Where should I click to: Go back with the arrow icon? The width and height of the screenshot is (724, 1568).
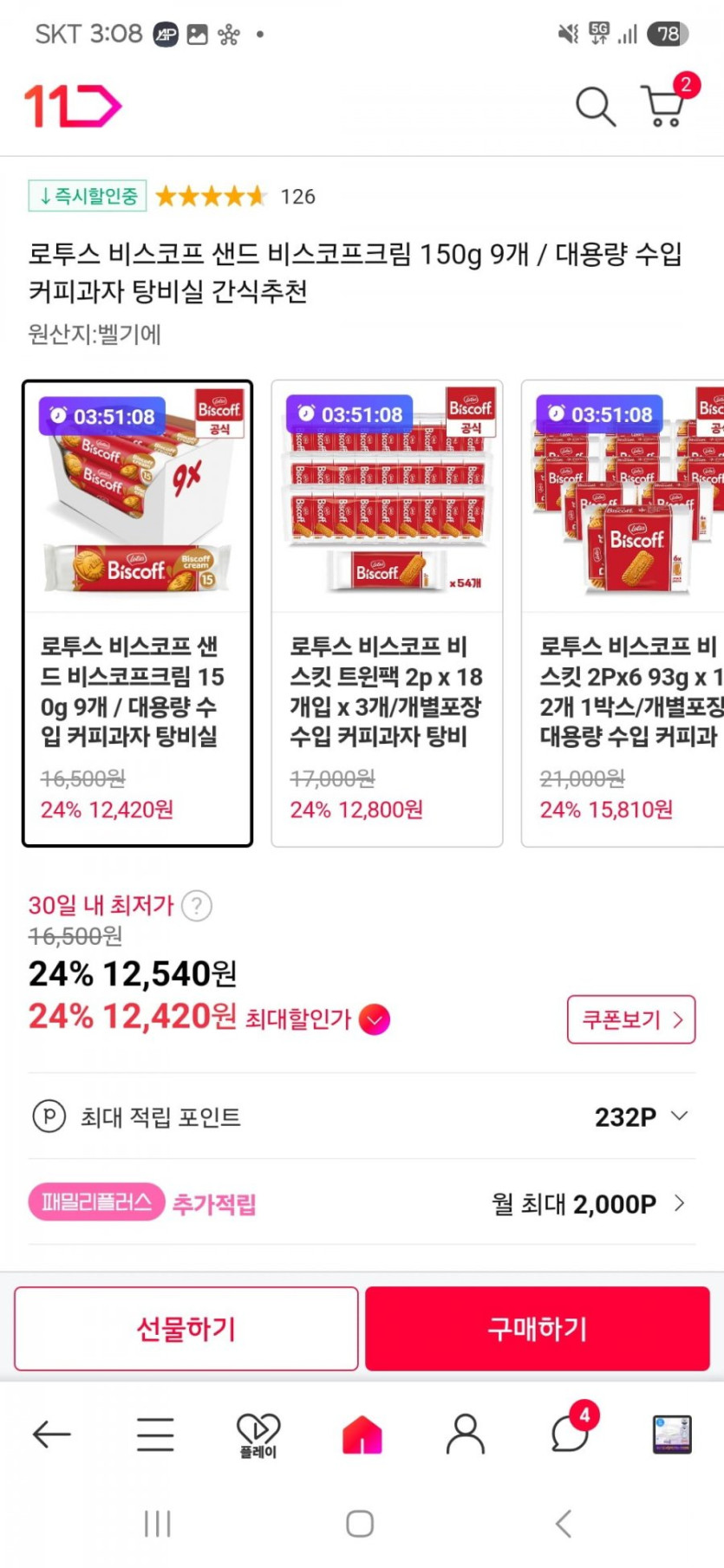click(51, 1434)
